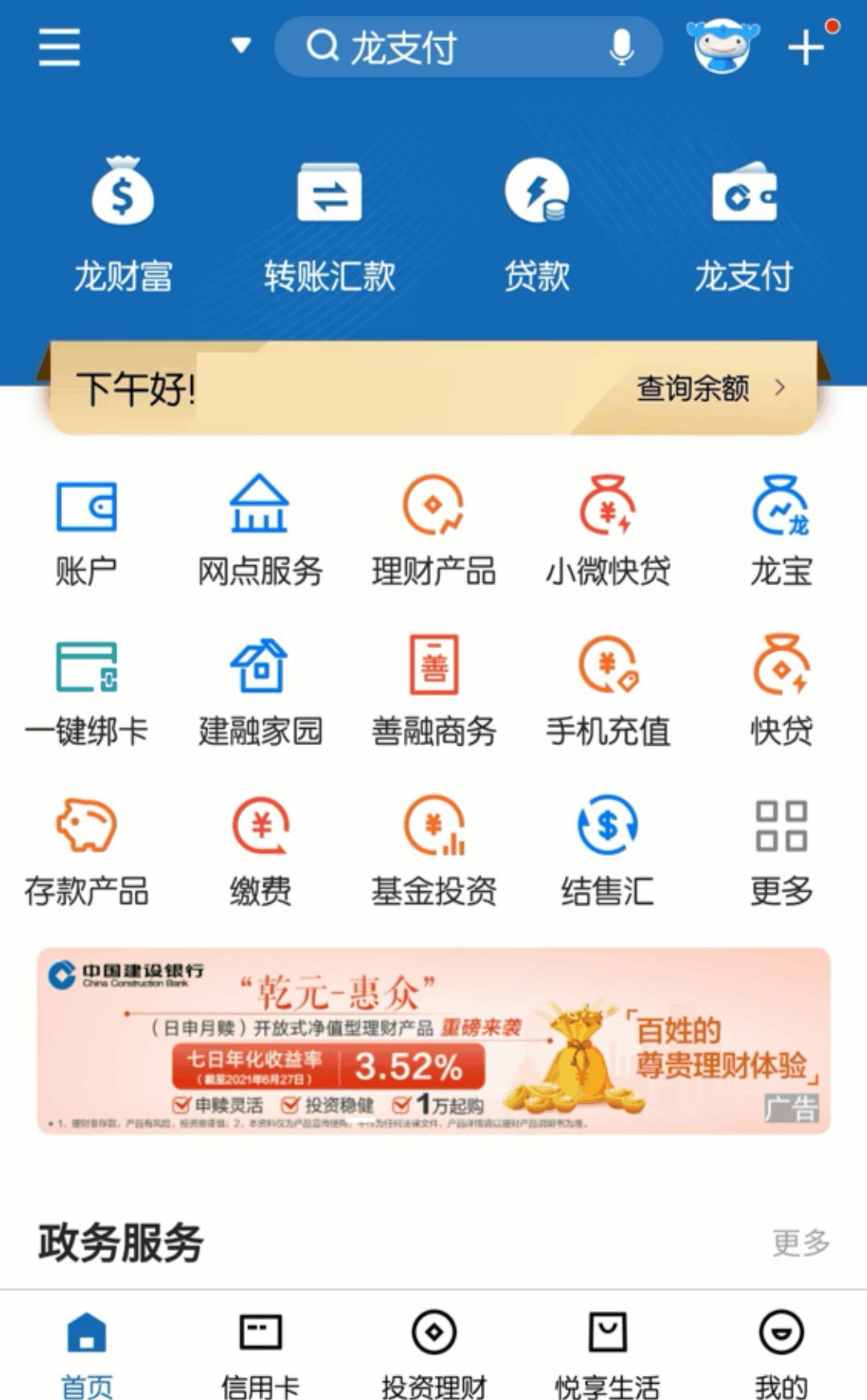867x1400 pixels.
Task: Start voice search with the microphone
Action: 621,47
